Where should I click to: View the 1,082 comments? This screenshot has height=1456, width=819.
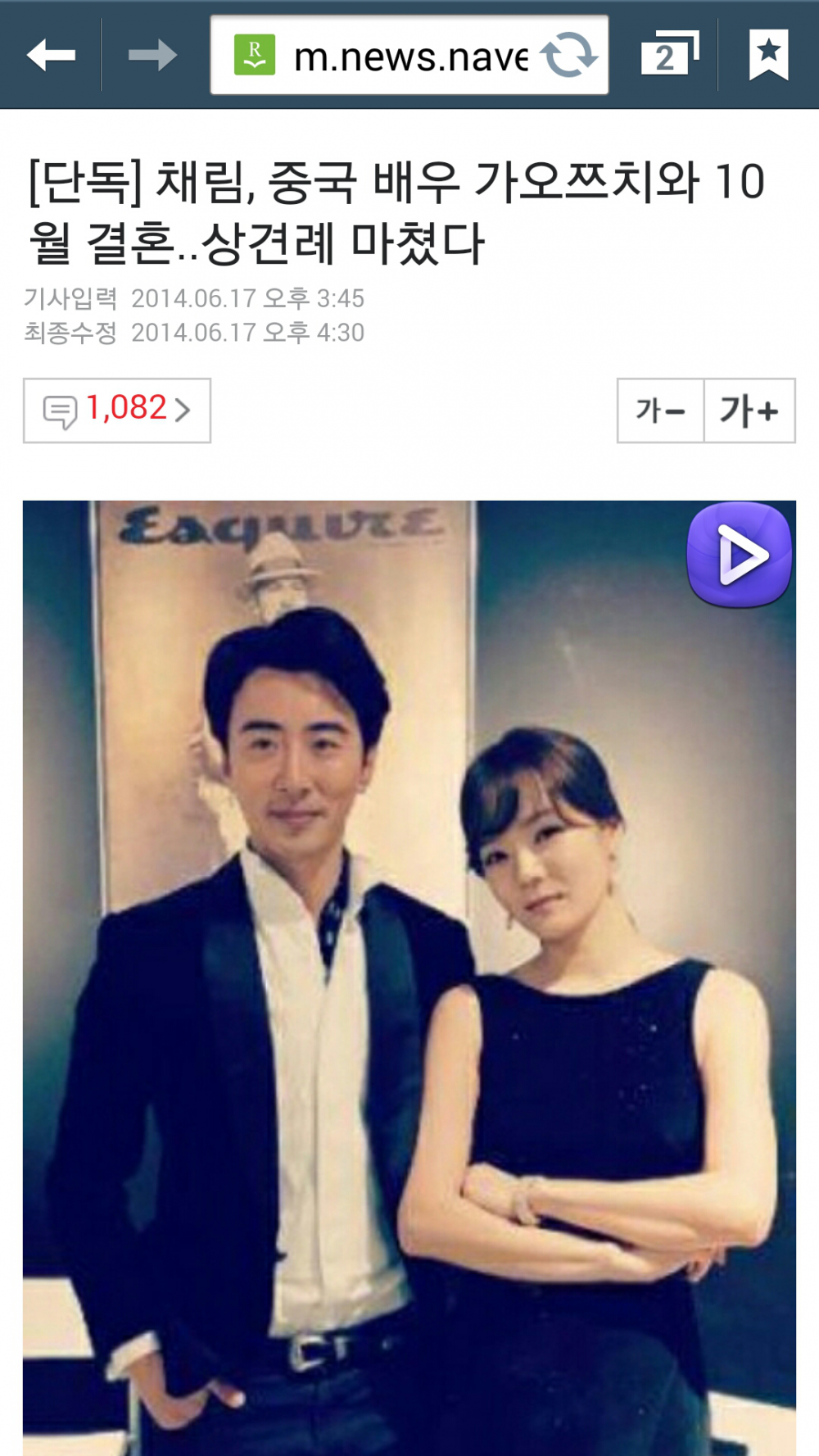(x=117, y=410)
